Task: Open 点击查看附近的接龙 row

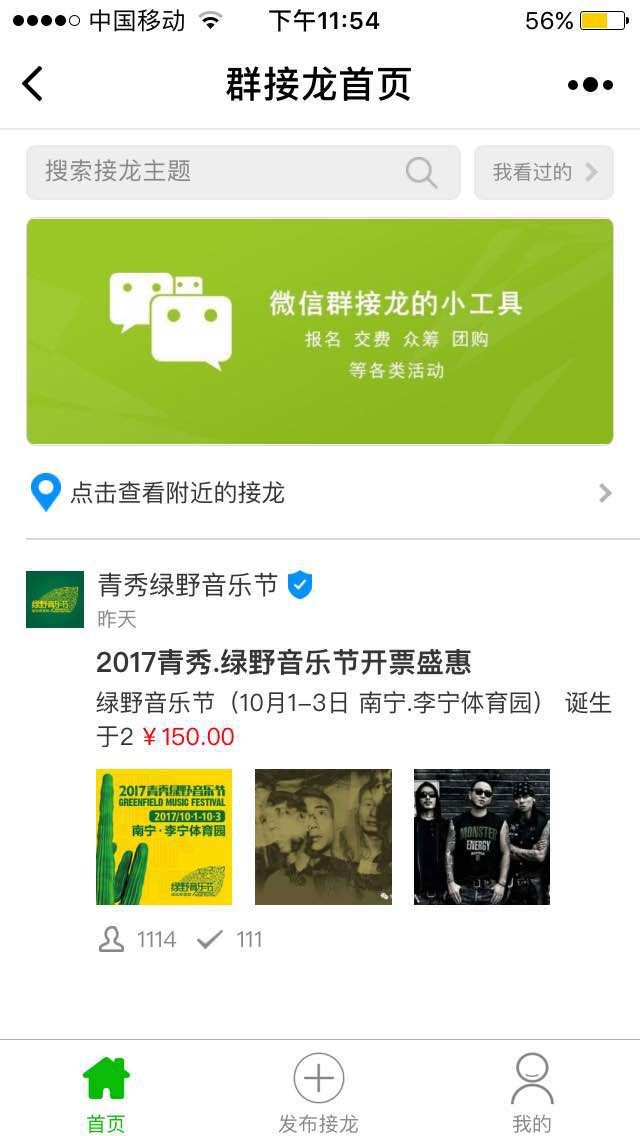Action: click(x=320, y=492)
